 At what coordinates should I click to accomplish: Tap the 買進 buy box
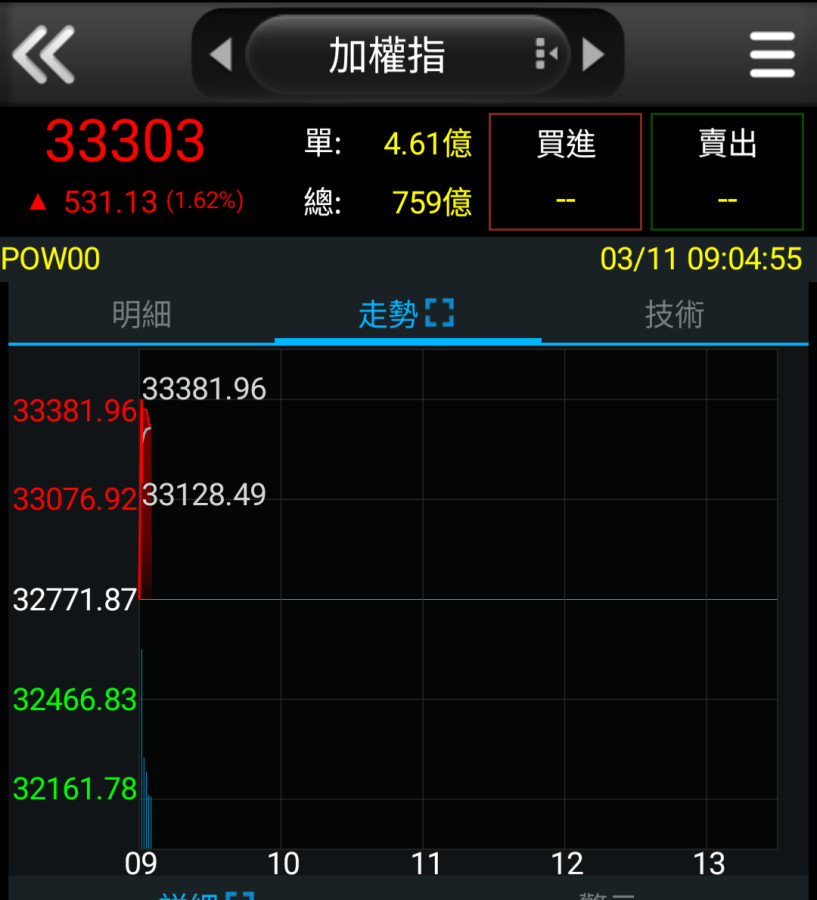[565, 172]
